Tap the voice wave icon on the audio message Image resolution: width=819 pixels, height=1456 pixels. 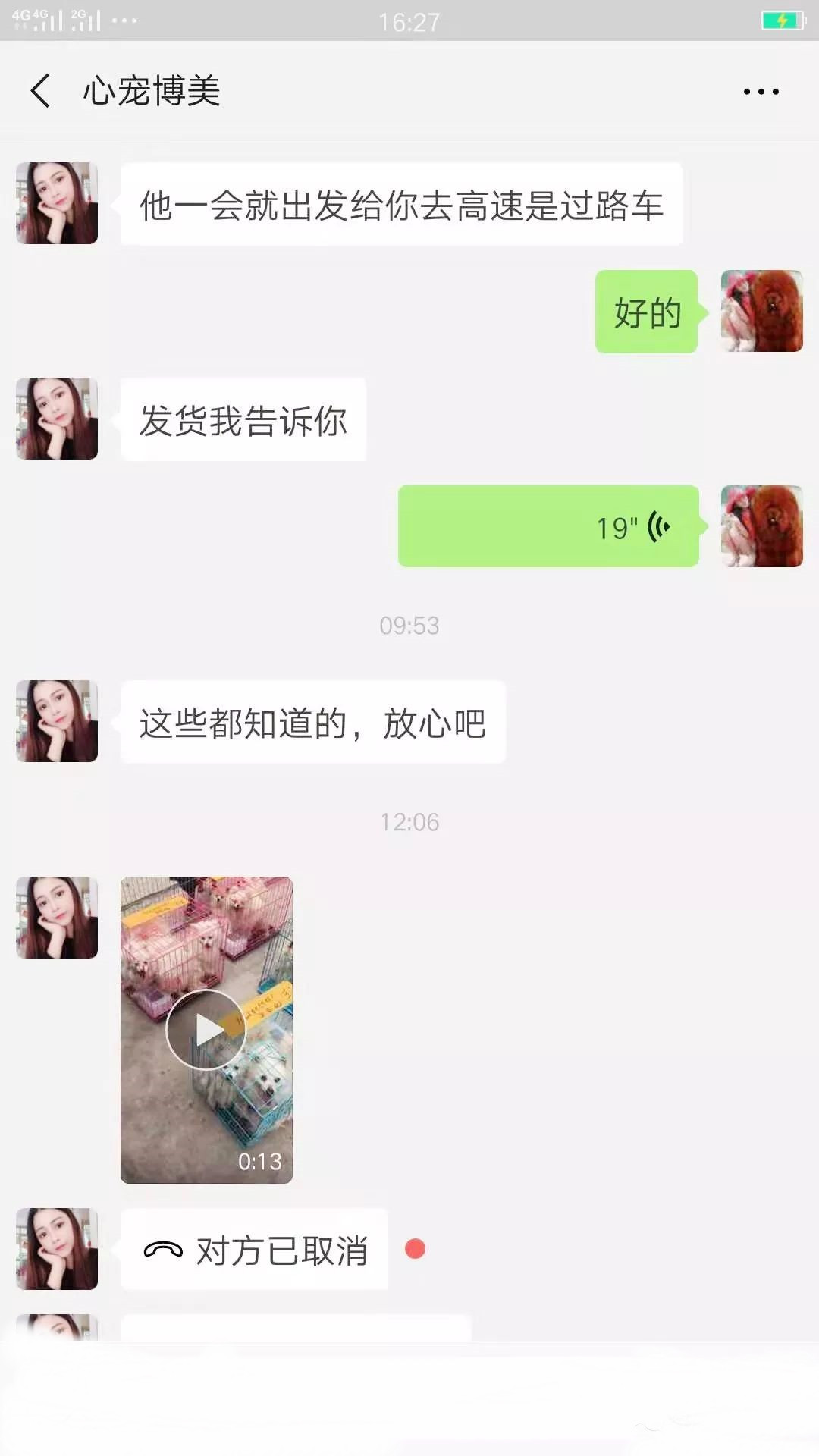pyautogui.click(x=659, y=526)
